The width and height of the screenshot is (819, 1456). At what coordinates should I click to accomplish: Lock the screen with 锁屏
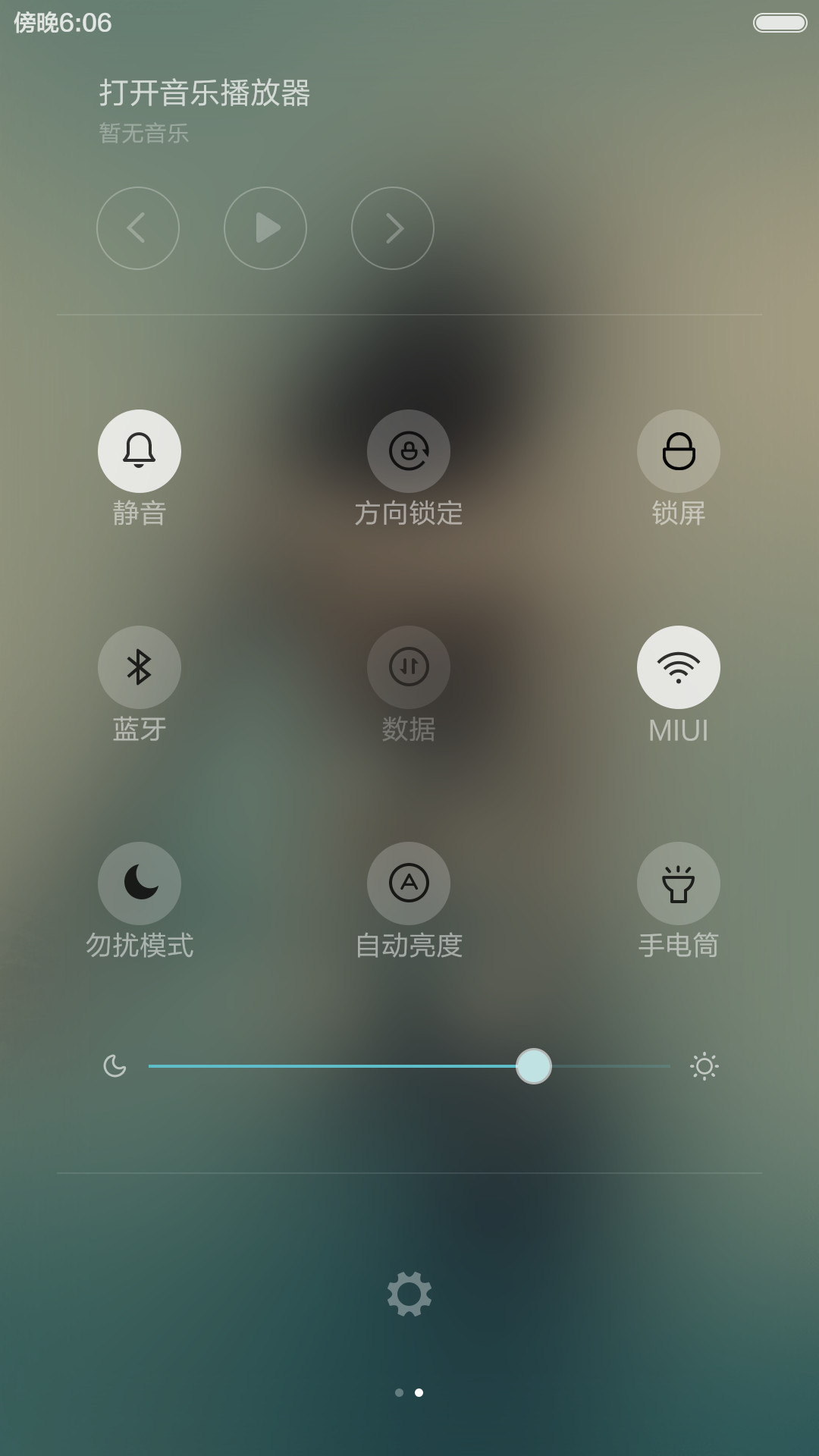coord(679,451)
